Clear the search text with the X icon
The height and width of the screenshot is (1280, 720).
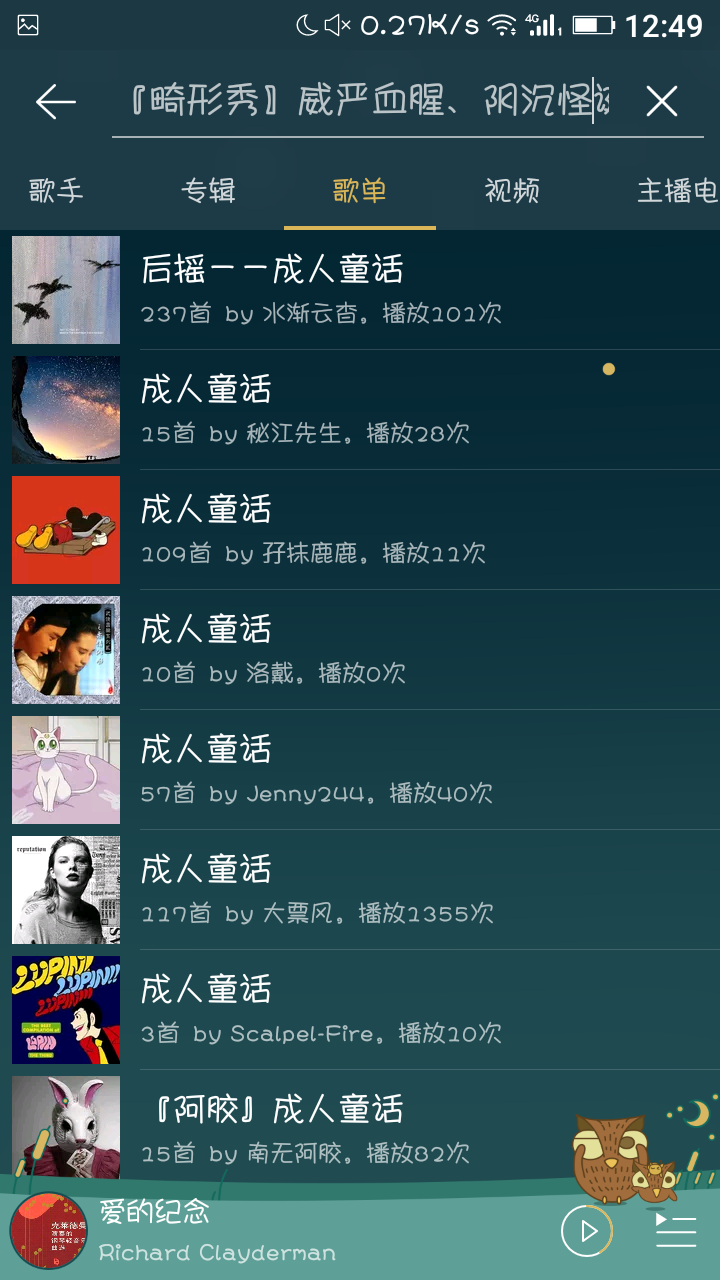pyautogui.click(x=662, y=100)
